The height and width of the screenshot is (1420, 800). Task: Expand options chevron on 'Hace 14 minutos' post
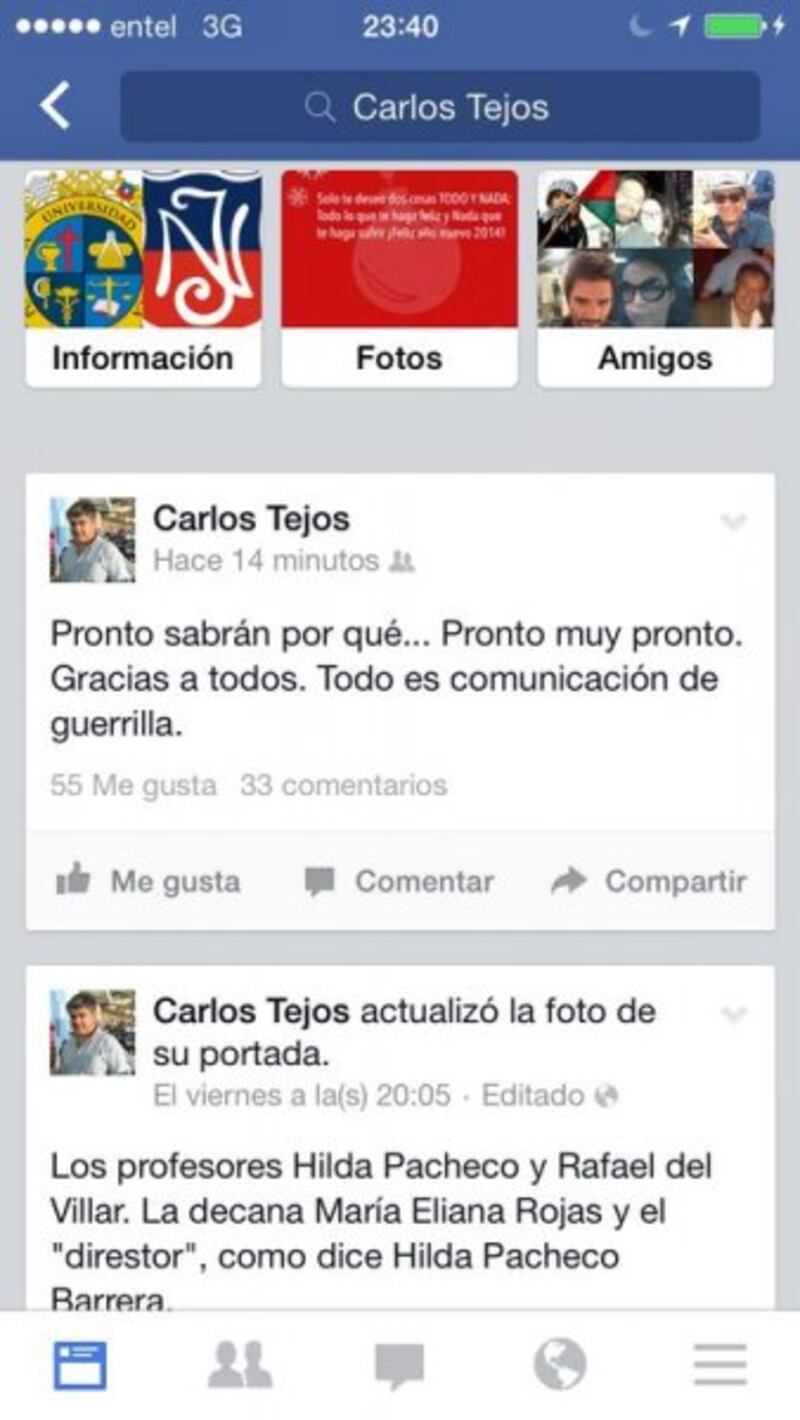pyautogui.click(x=734, y=522)
